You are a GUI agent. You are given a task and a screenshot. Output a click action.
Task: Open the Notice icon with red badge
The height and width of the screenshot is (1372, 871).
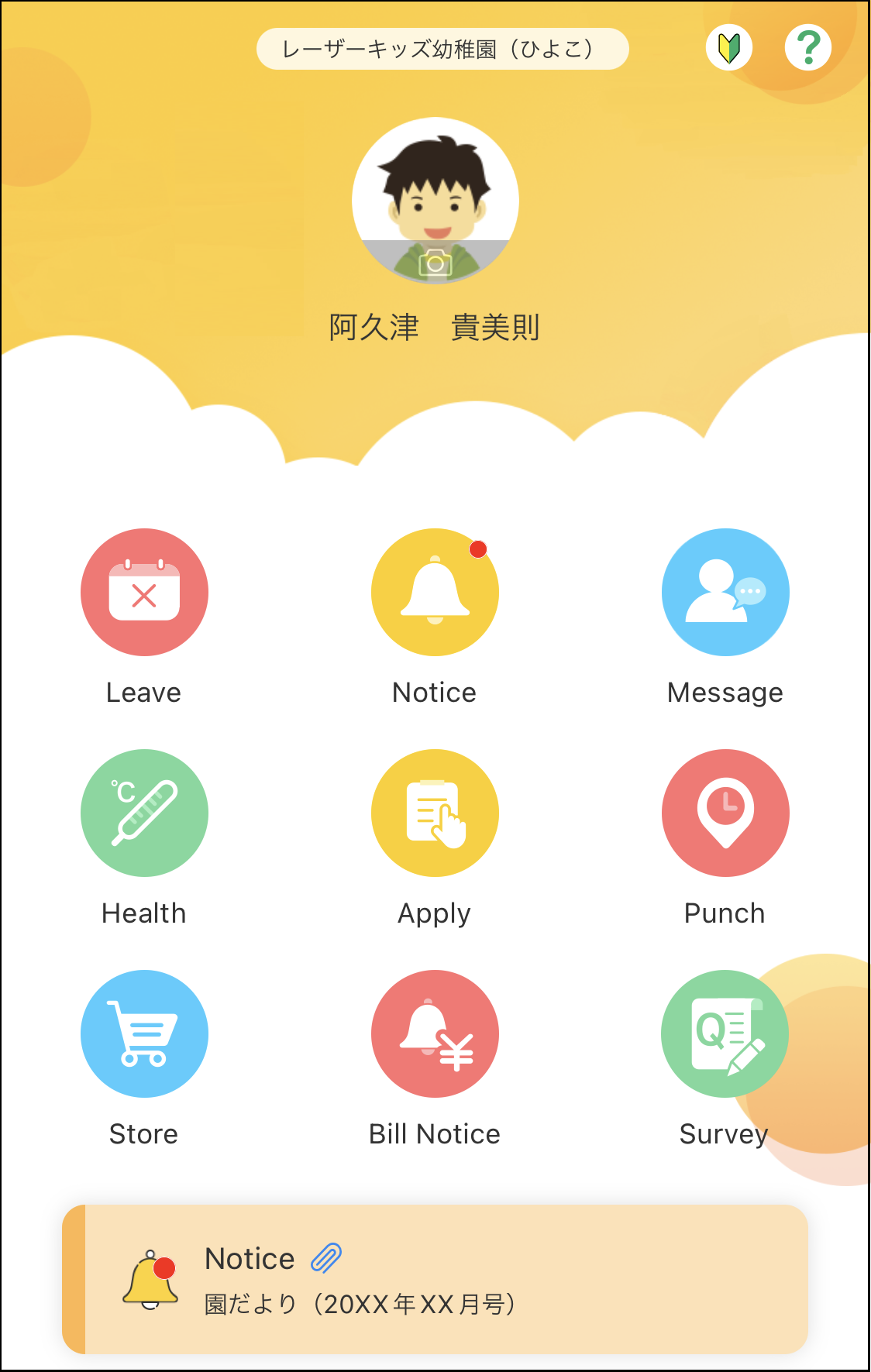[435, 592]
